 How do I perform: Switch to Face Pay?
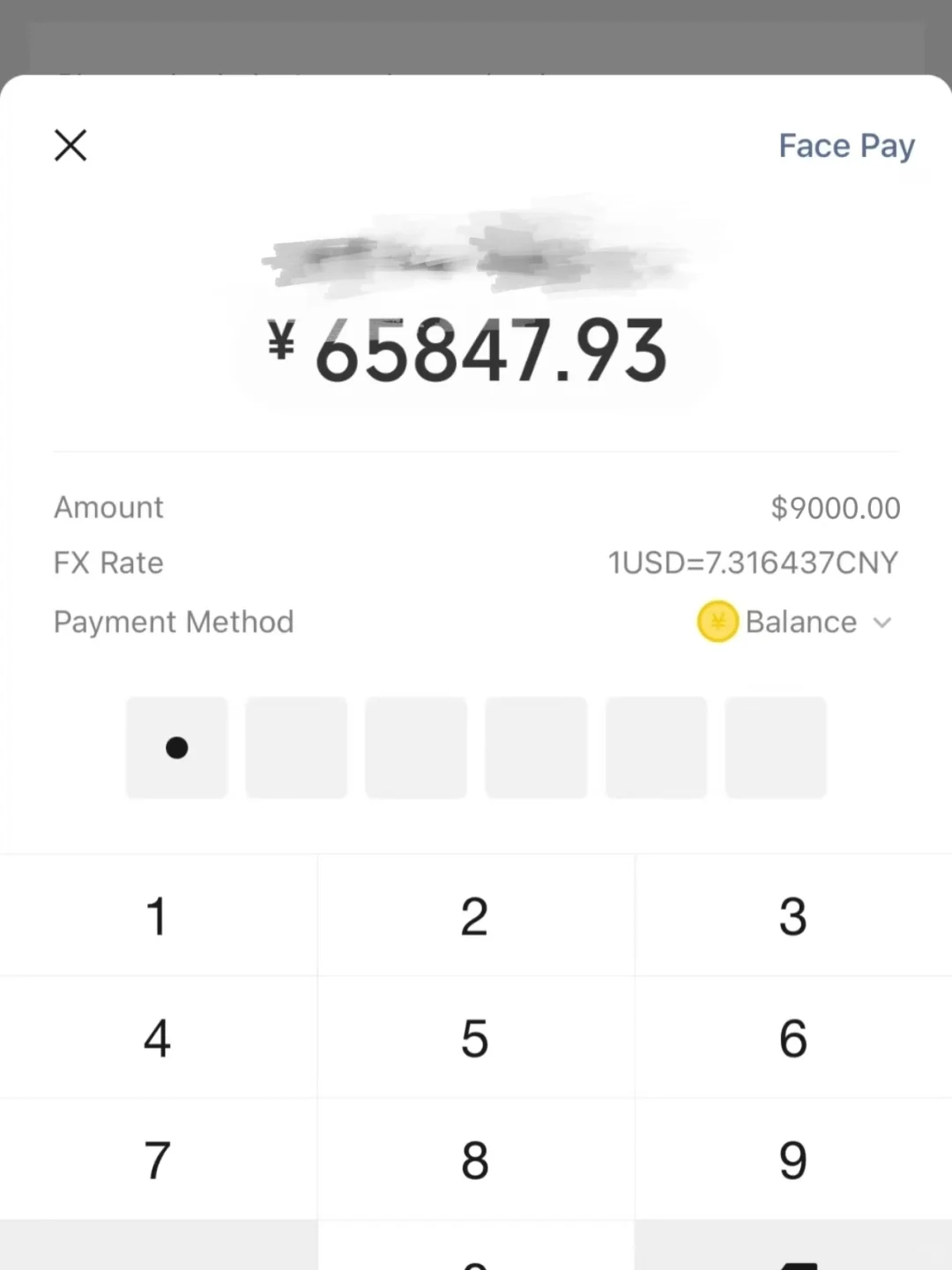tap(846, 146)
